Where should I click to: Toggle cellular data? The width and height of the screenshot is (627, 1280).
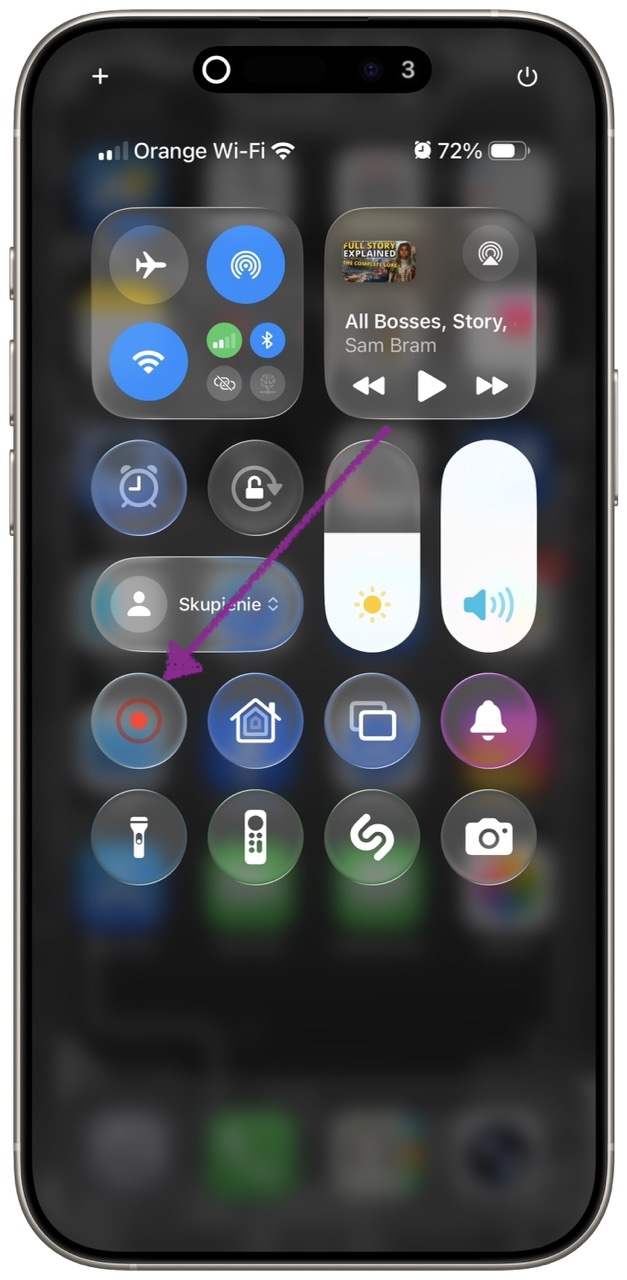[224, 340]
